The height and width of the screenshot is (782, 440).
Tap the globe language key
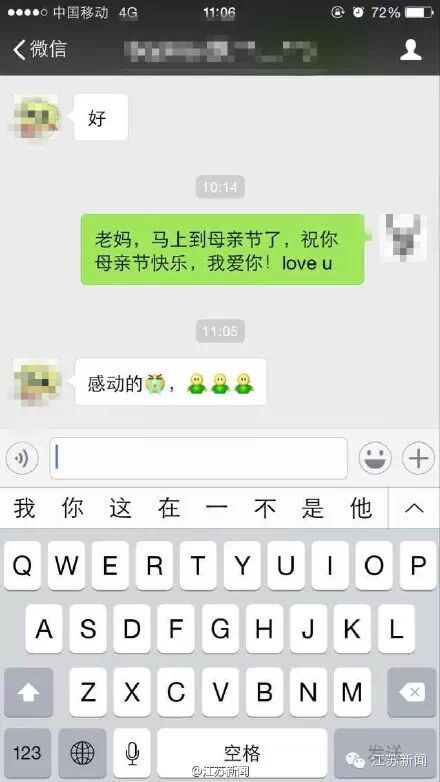82,753
